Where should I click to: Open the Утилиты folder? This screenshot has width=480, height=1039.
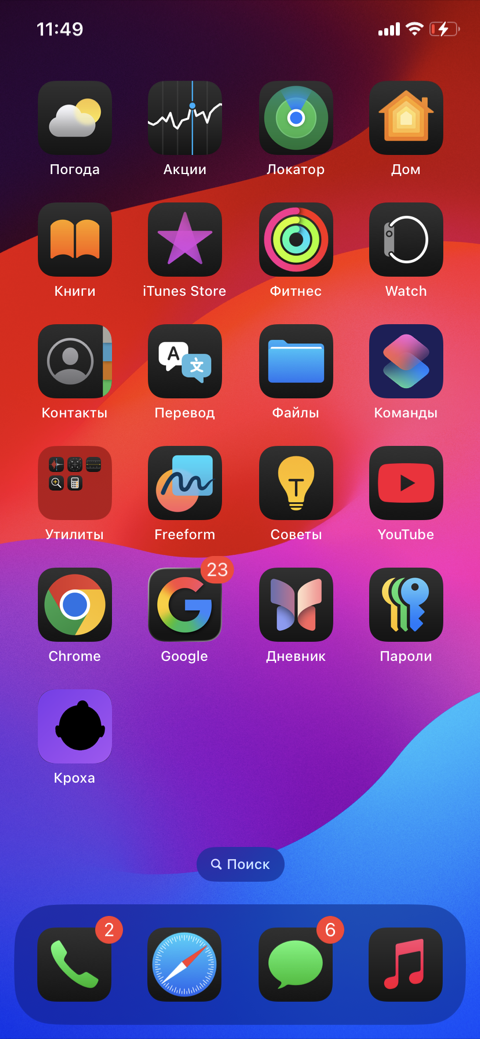point(75,482)
